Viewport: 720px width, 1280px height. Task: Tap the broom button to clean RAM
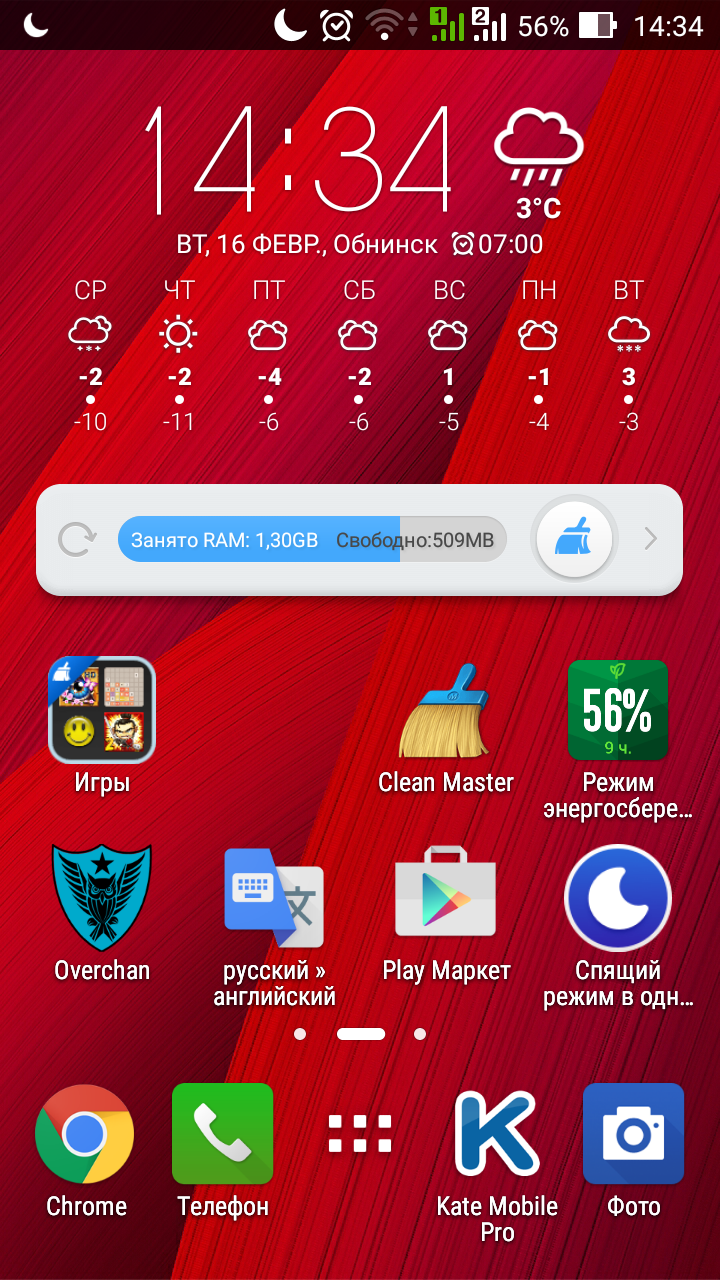pyautogui.click(x=575, y=540)
